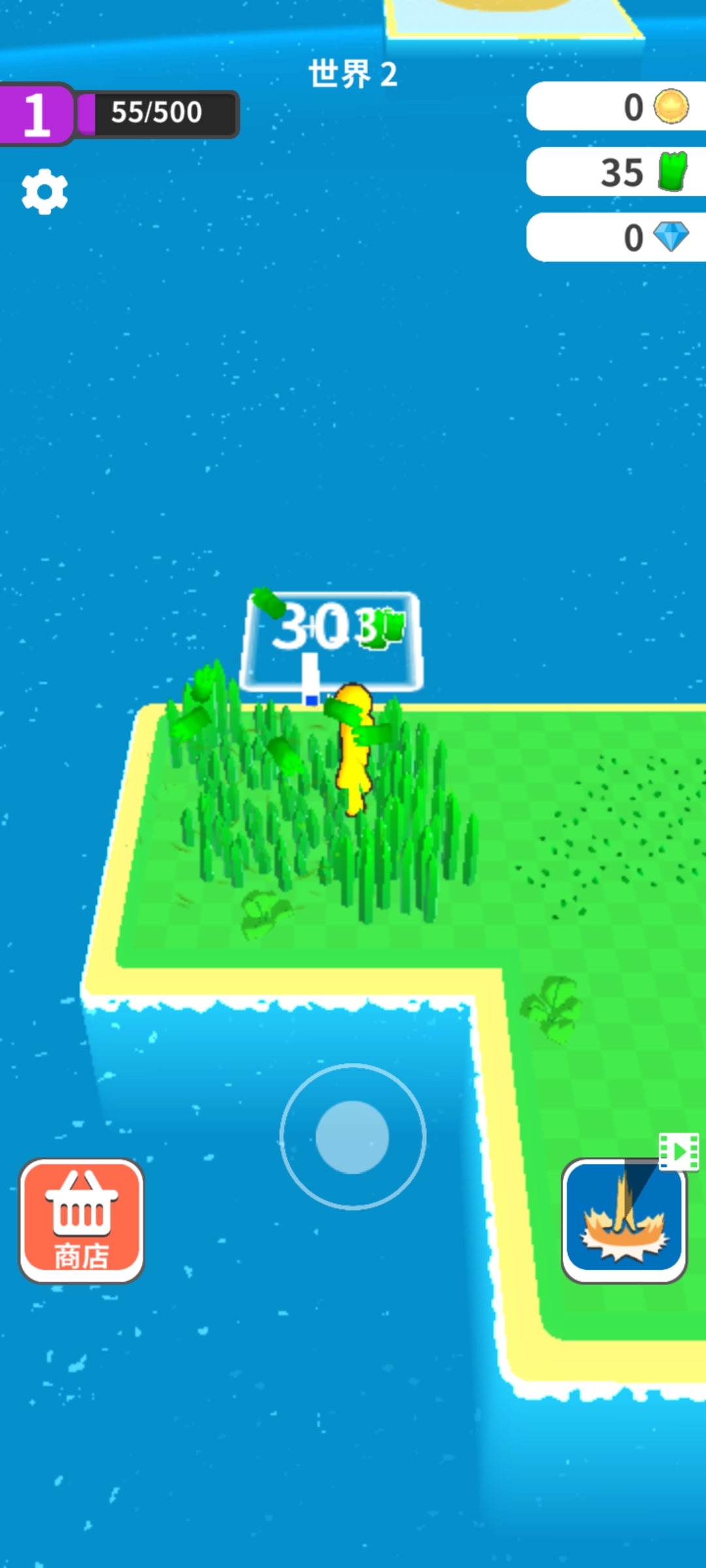The height and width of the screenshot is (1568, 706).
Task: Tap the virtual joystick control
Action: [352, 1137]
